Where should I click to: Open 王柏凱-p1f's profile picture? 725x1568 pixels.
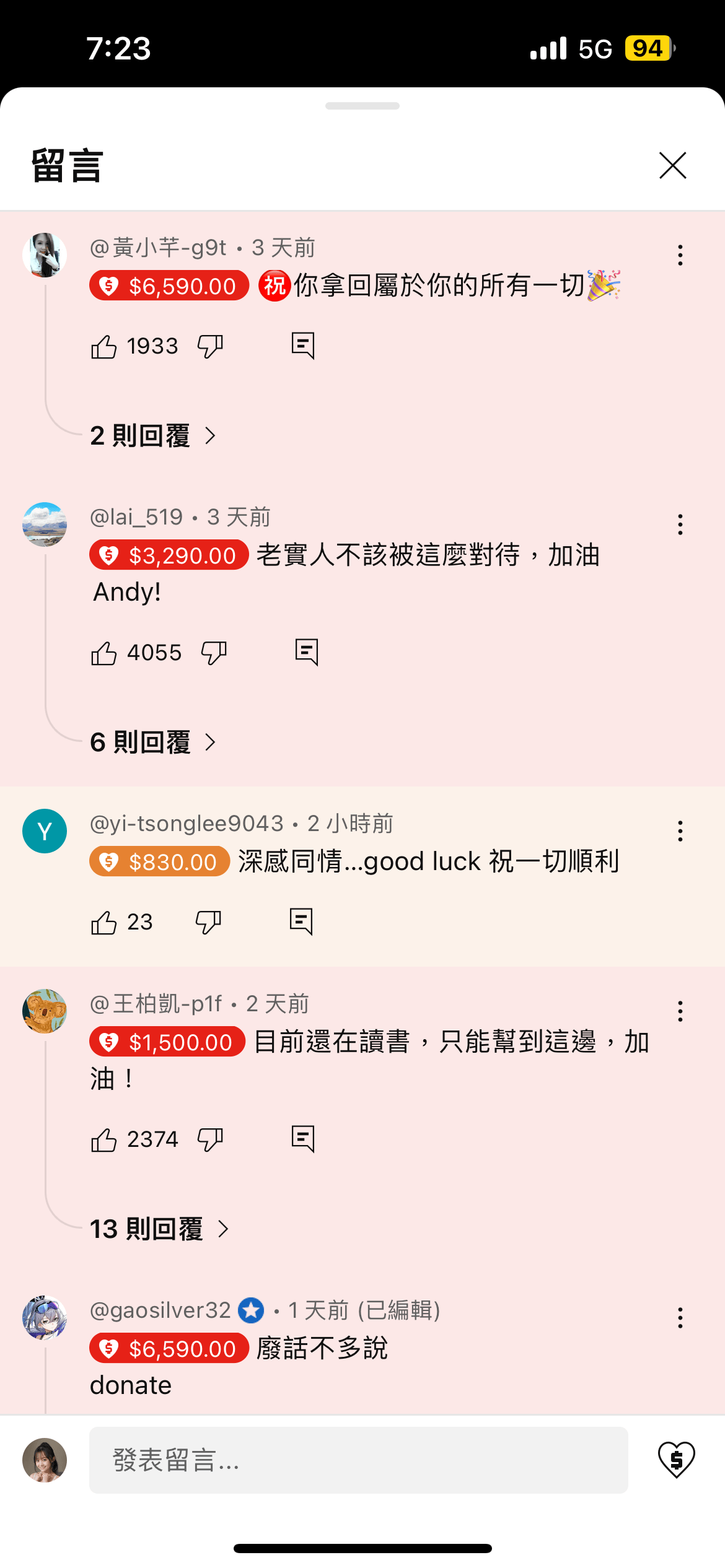pyautogui.click(x=45, y=1011)
